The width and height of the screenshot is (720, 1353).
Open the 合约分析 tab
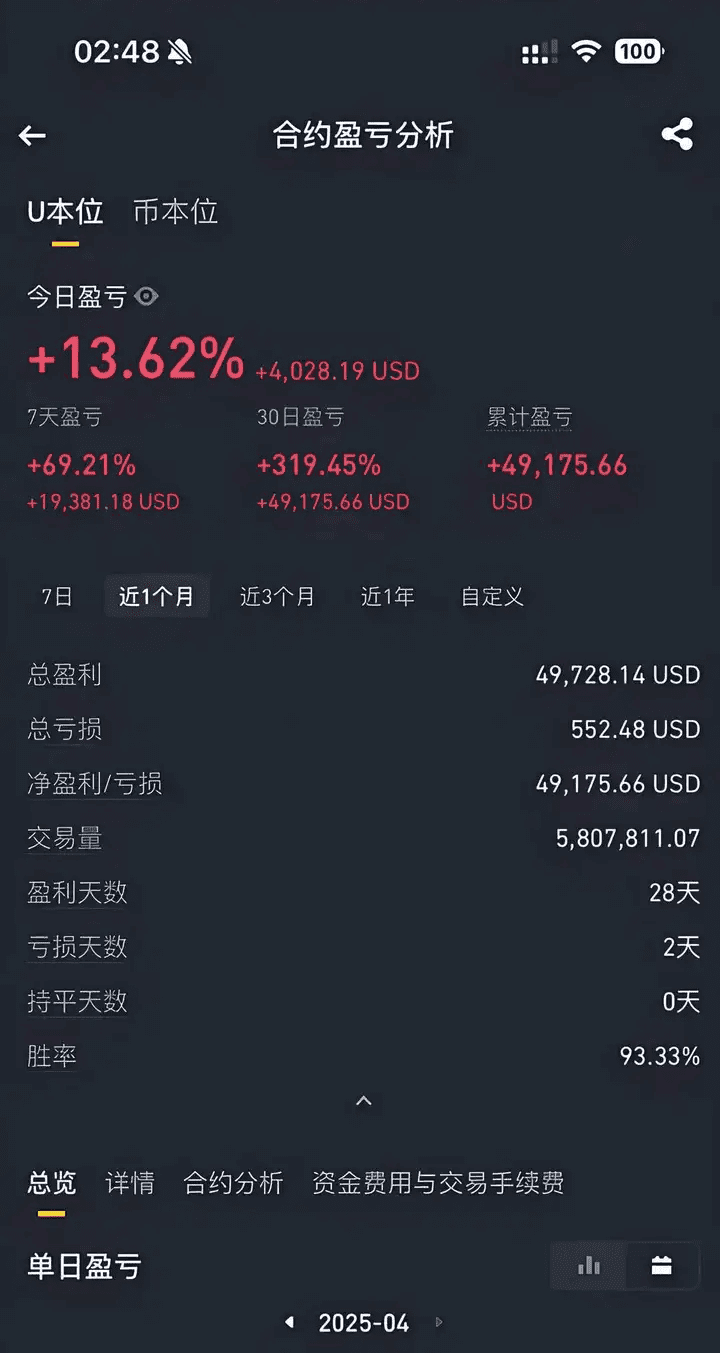(x=234, y=1184)
